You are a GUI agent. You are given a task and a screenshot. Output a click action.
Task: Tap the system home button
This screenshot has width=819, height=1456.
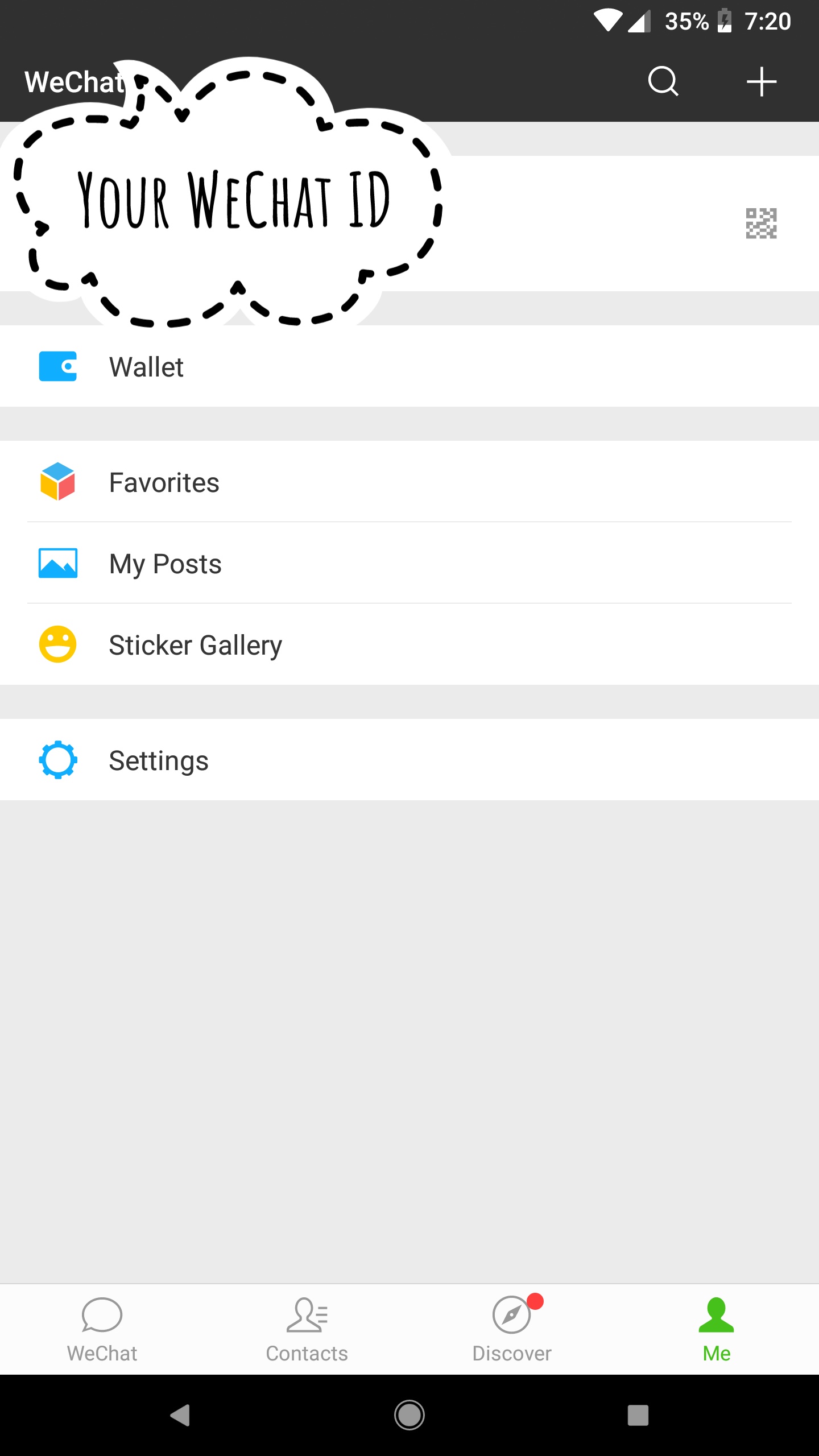(409, 1414)
